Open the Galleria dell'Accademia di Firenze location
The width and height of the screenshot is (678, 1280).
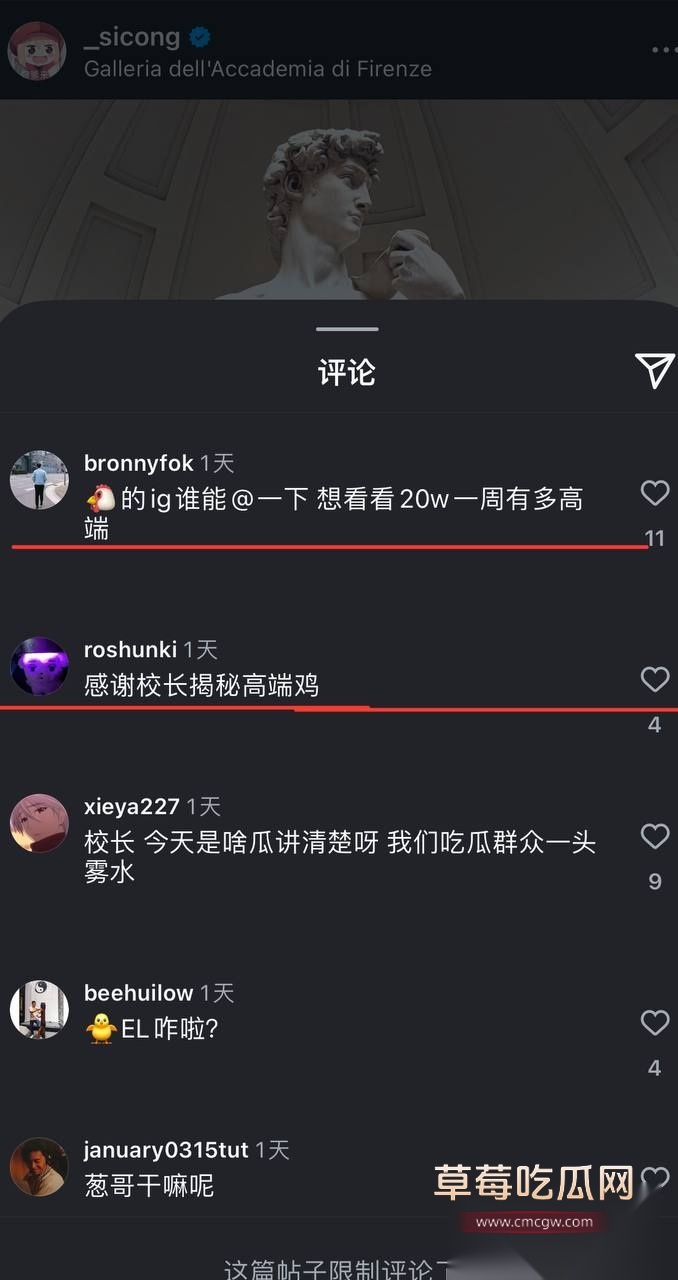(x=257, y=69)
